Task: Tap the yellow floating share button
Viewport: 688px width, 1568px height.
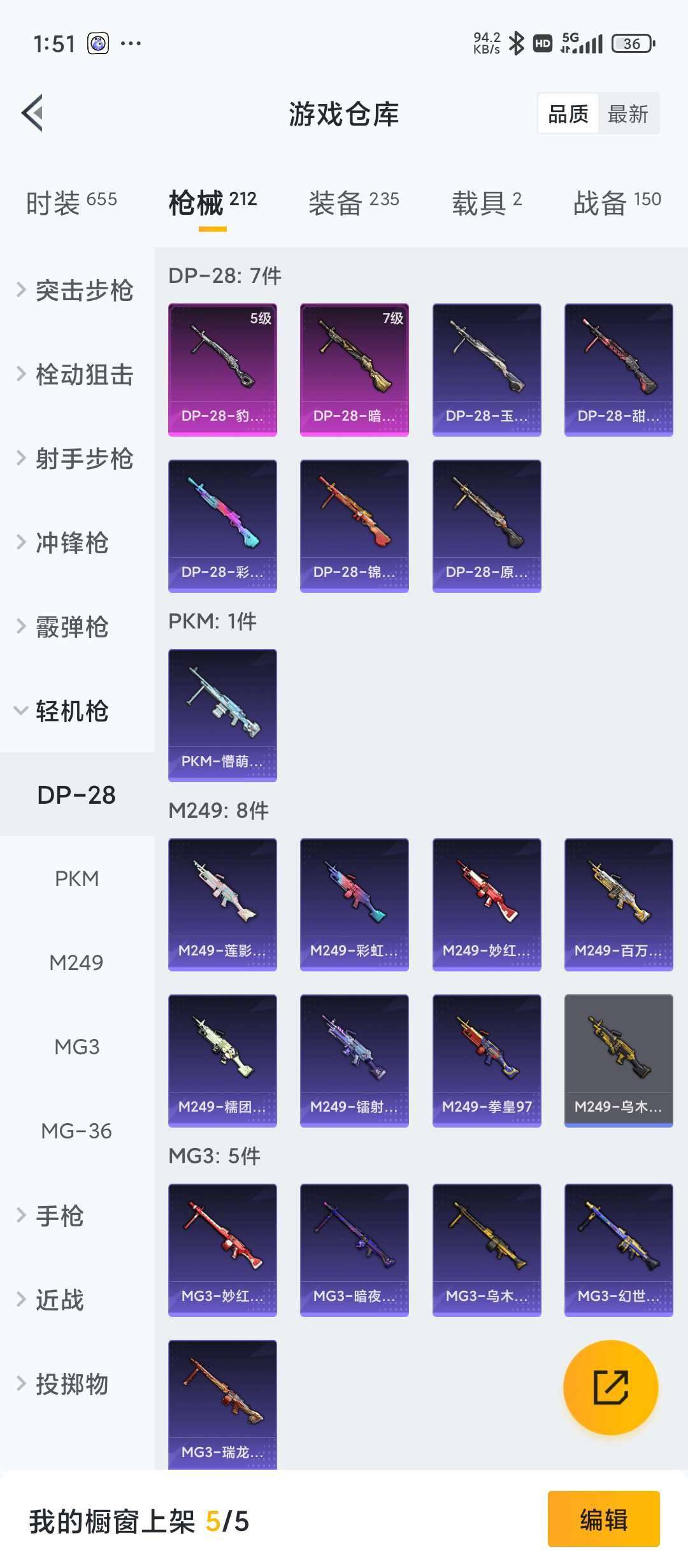Action: tap(610, 1388)
